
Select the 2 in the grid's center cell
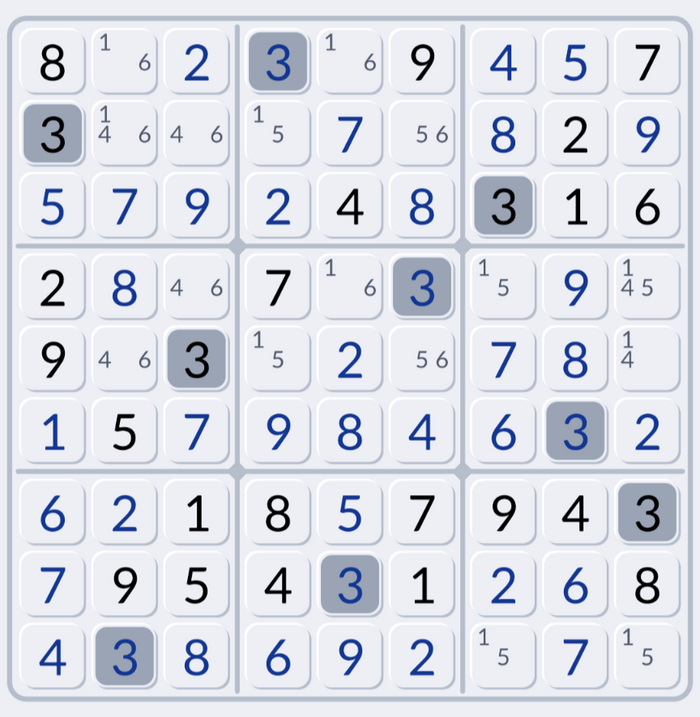[350, 359]
